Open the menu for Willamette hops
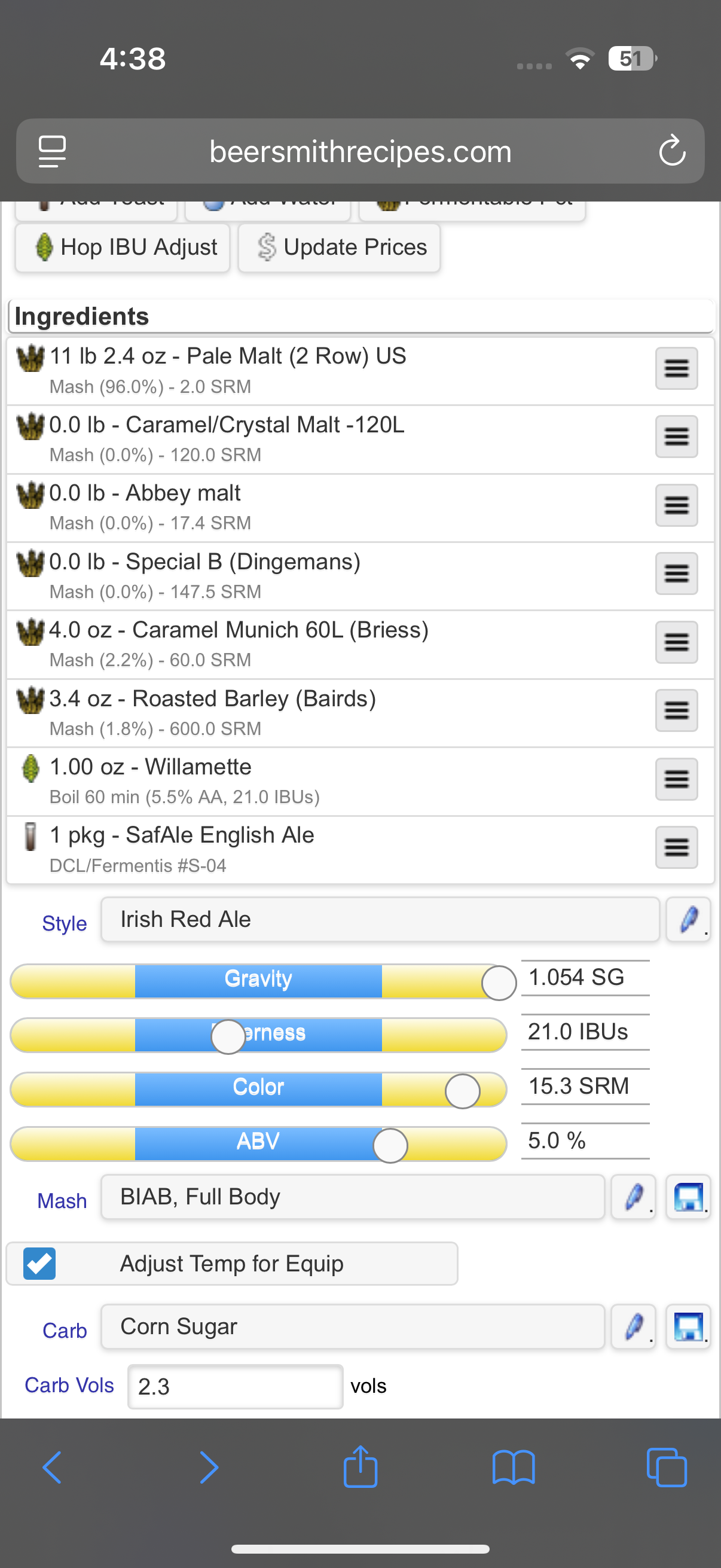Viewport: 721px width, 1568px height. pyautogui.click(x=676, y=779)
